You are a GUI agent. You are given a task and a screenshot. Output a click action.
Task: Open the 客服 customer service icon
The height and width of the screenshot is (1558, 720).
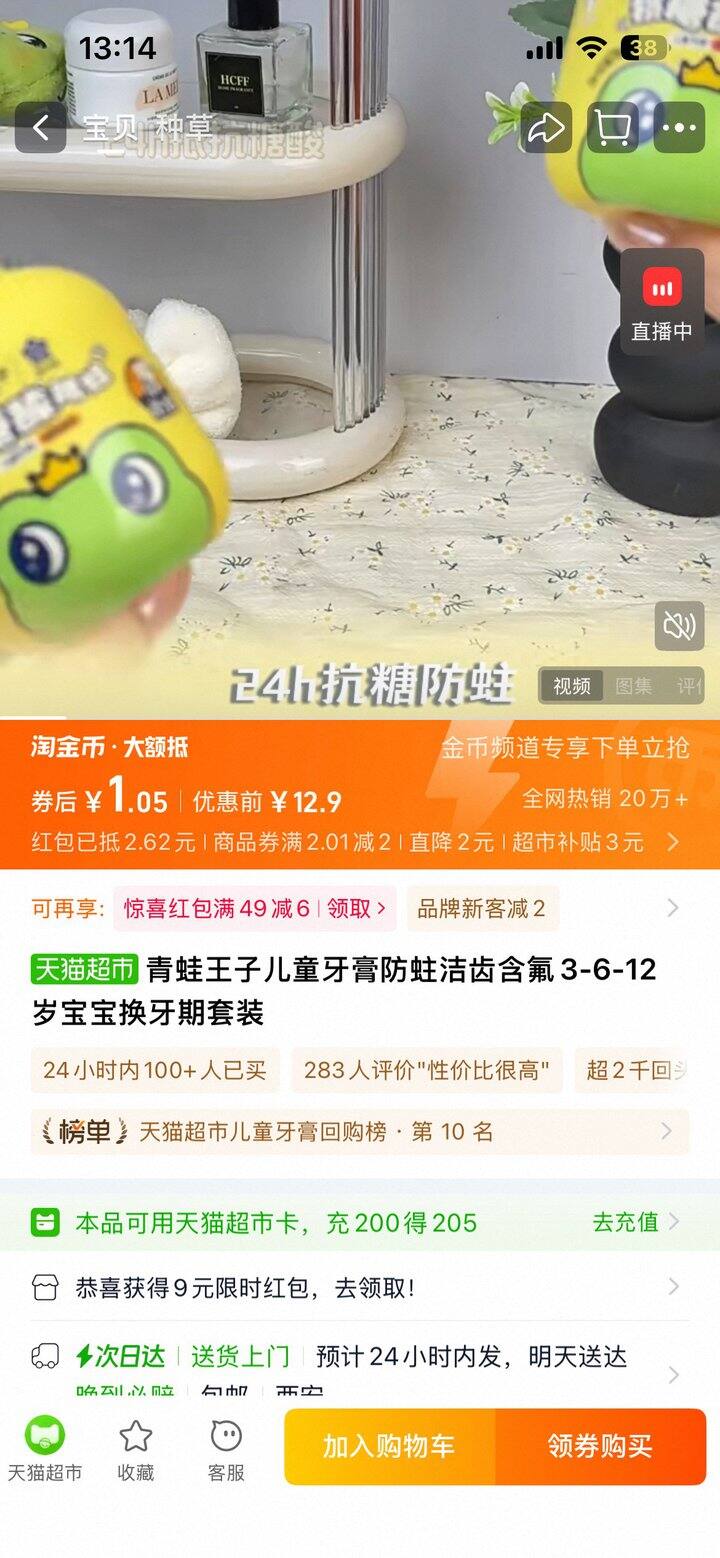pyautogui.click(x=224, y=1448)
